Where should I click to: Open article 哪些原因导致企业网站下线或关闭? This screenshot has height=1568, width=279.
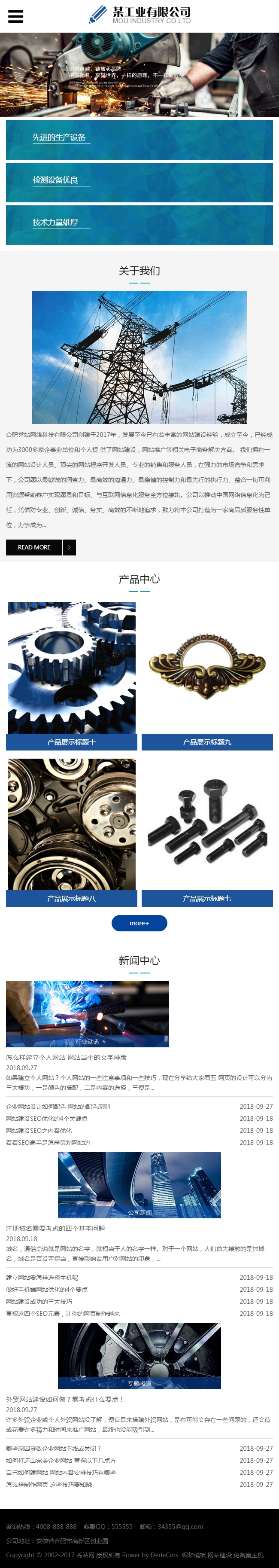[x=54, y=1448]
